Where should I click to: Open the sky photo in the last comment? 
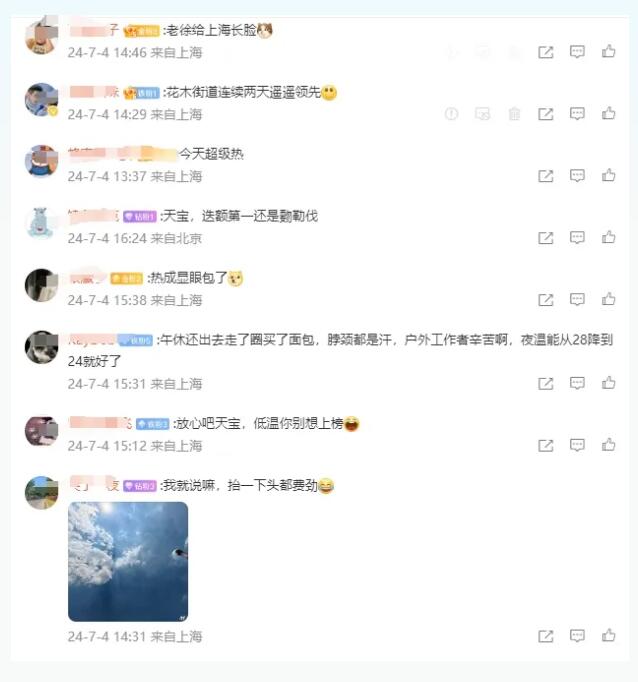(128, 561)
